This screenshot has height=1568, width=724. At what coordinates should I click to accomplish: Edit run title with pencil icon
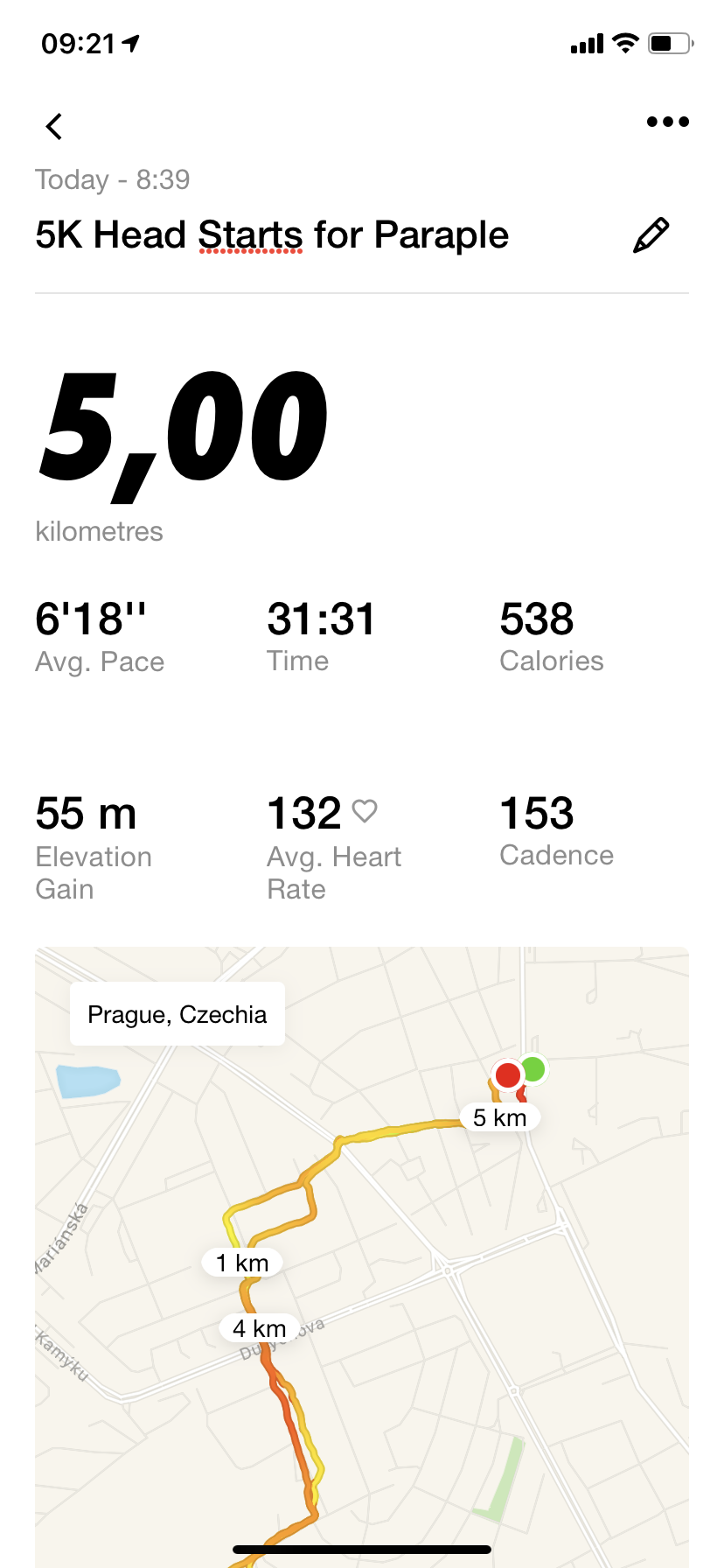[x=651, y=235]
